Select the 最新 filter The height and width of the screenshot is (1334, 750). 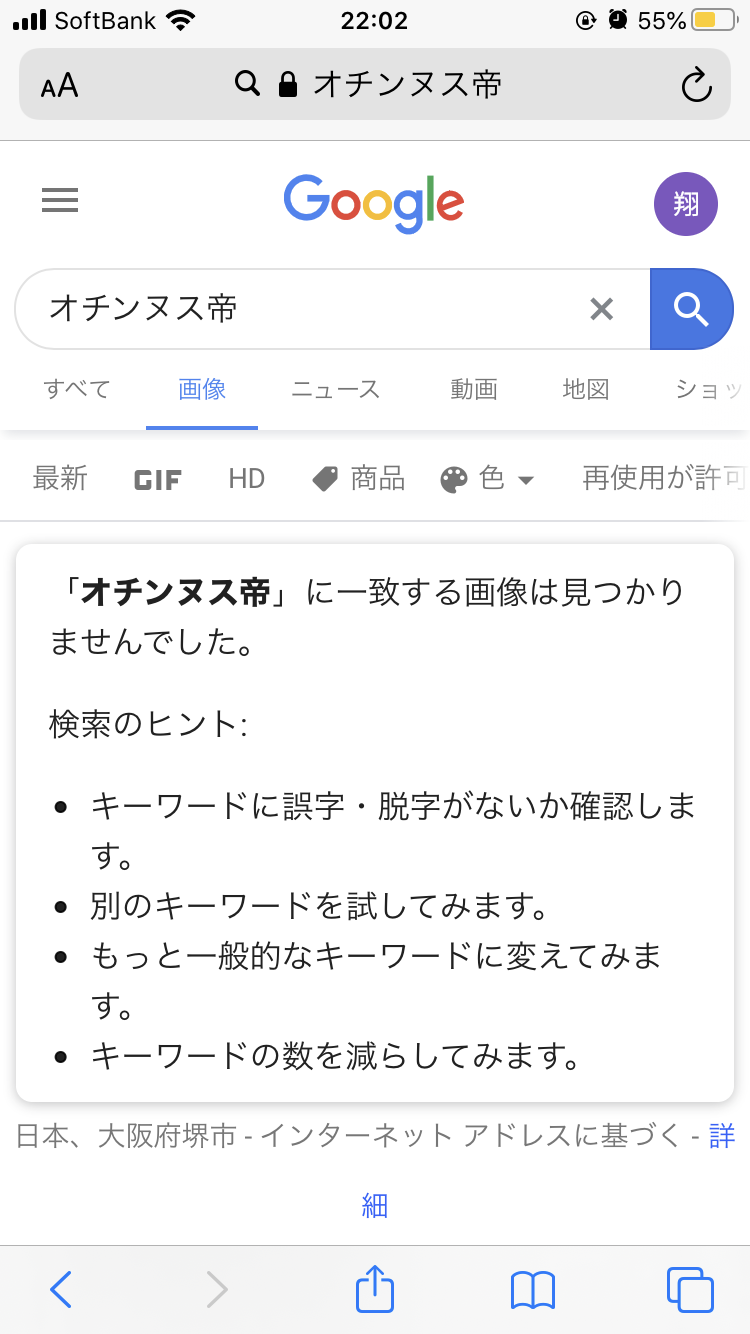point(60,479)
